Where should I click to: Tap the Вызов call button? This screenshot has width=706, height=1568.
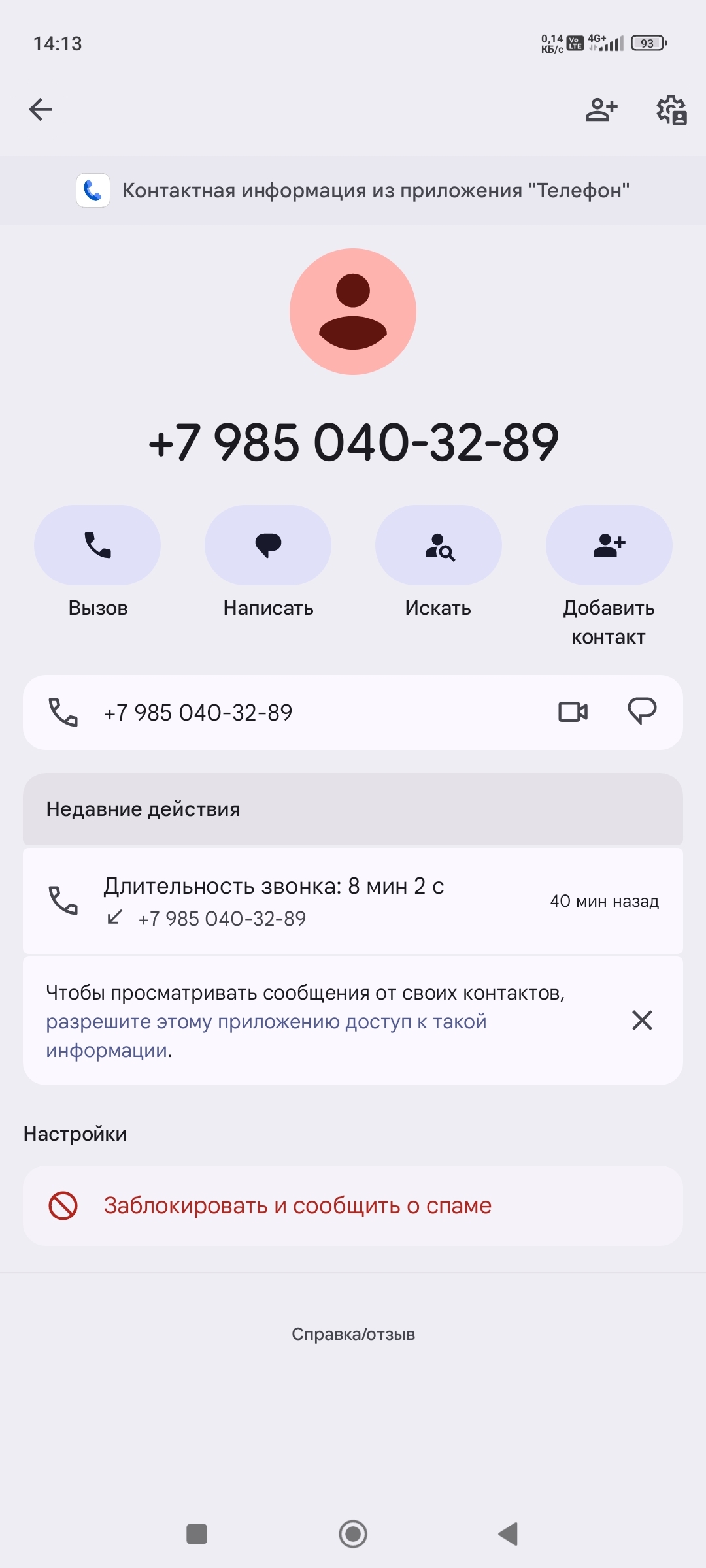coord(97,545)
